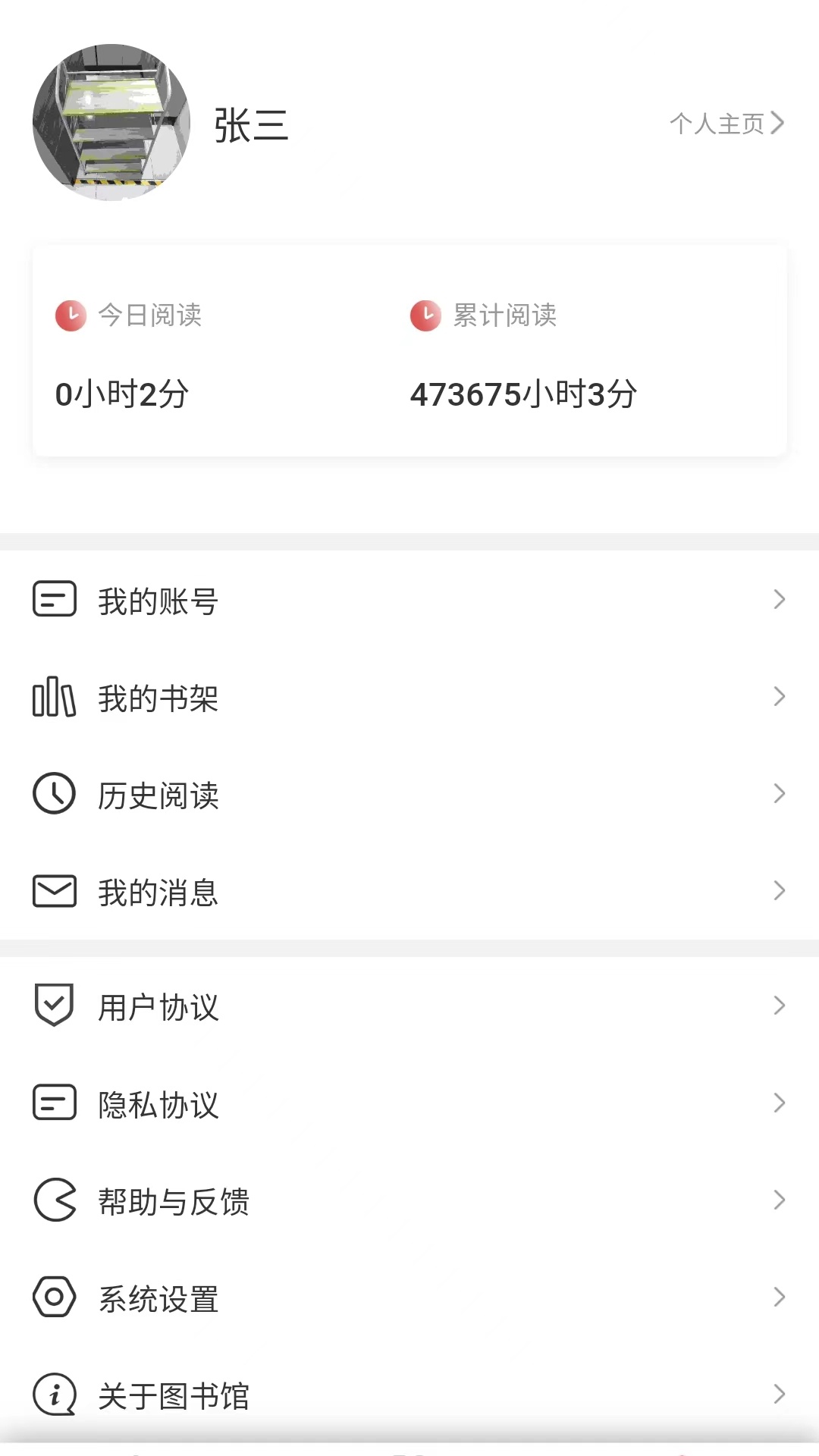The image size is (819, 1456).
Task: Select the 用户协议 shield icon
Action: [53, 1005]
